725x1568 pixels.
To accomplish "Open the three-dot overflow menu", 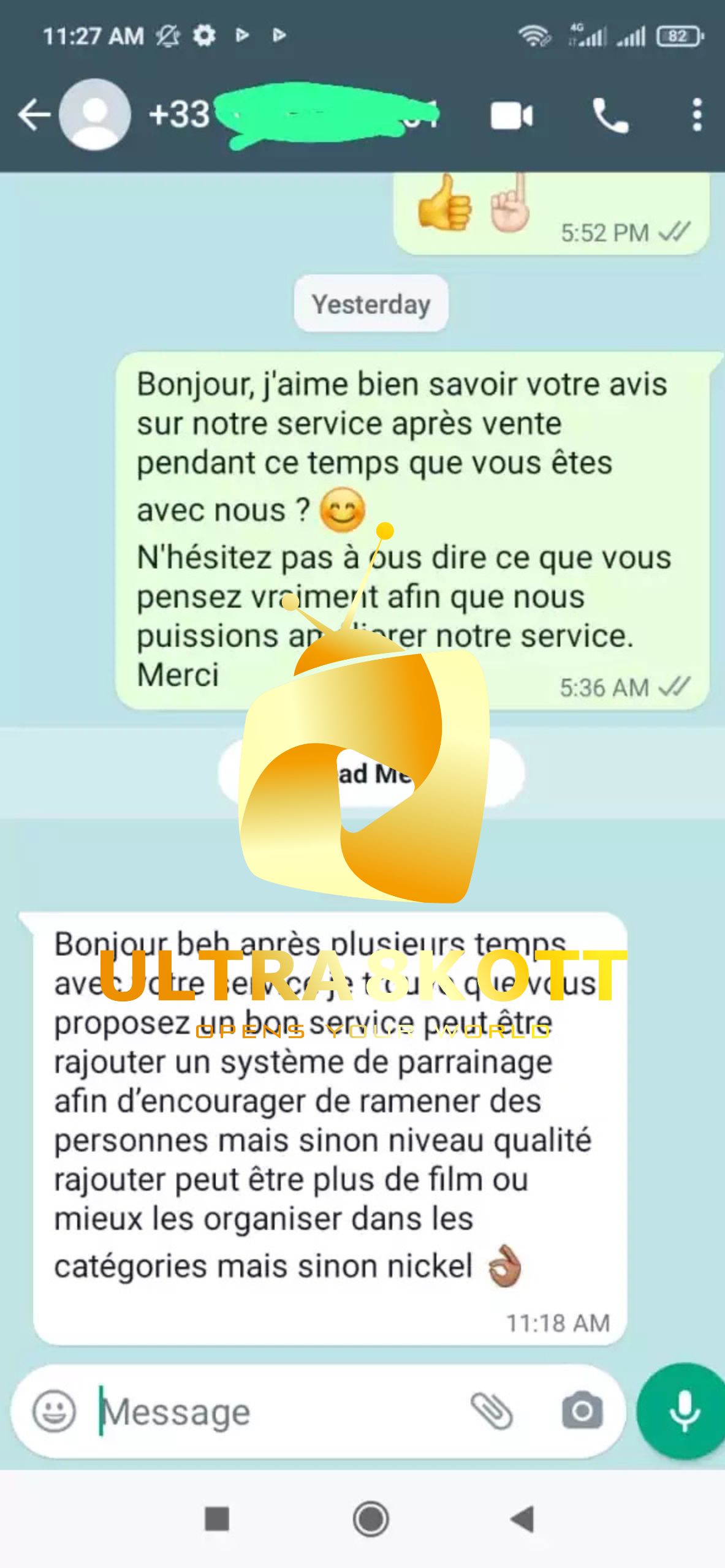I will click(696, 115).
